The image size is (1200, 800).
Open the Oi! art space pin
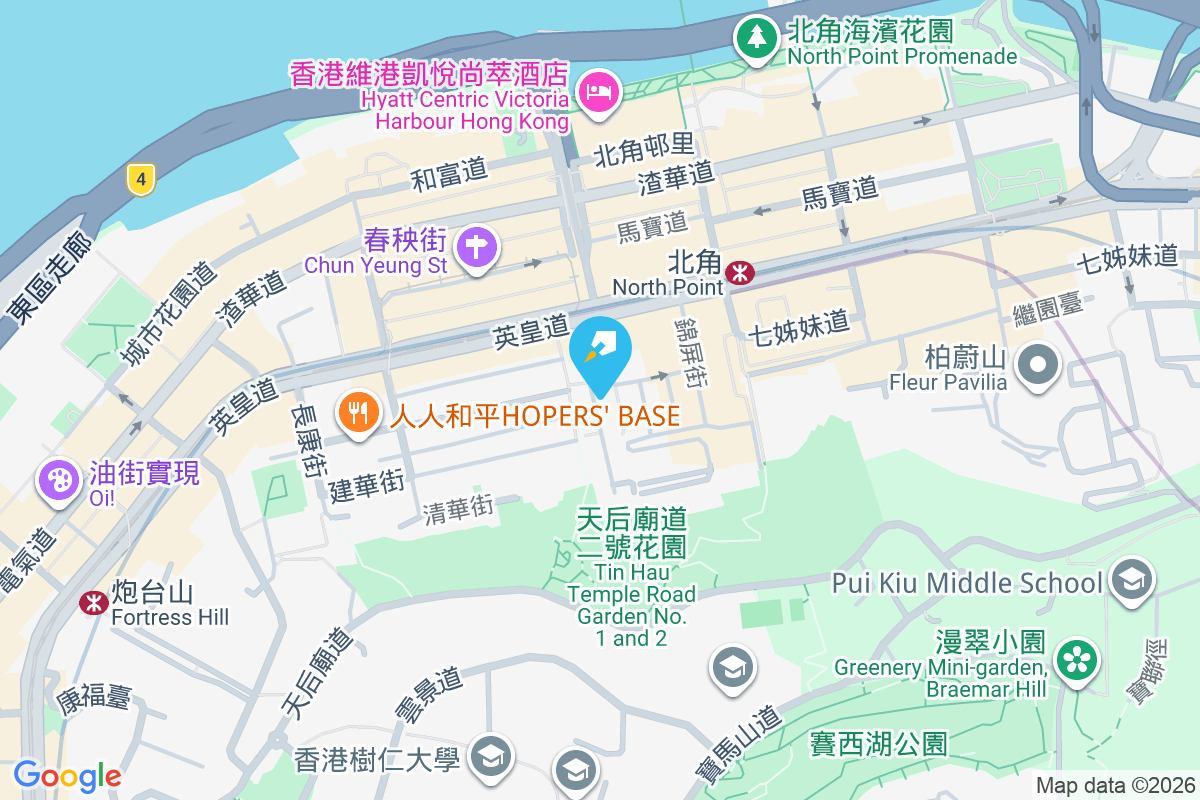tap(59, 481)
